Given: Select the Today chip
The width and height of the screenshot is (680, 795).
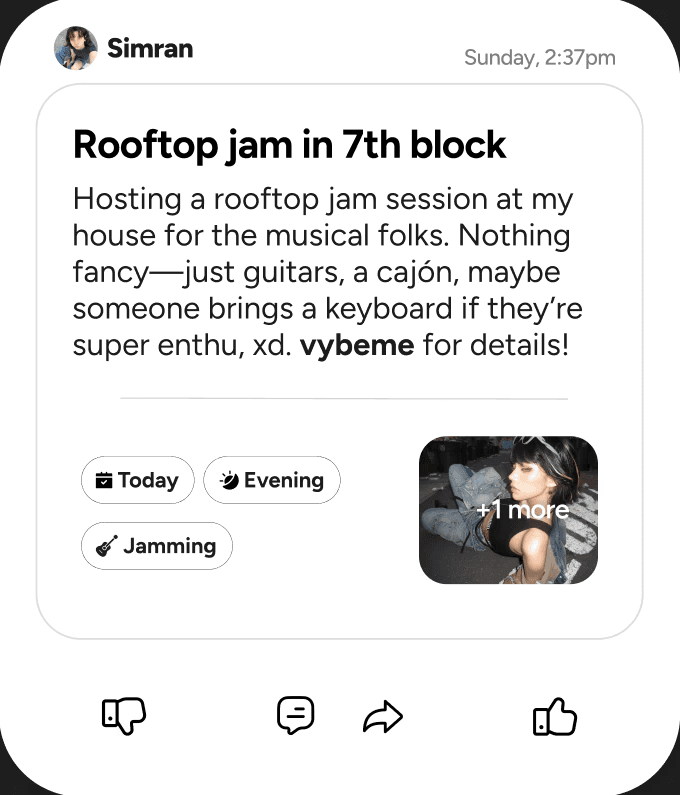Looking at the screenshot, I should (137, 480).
